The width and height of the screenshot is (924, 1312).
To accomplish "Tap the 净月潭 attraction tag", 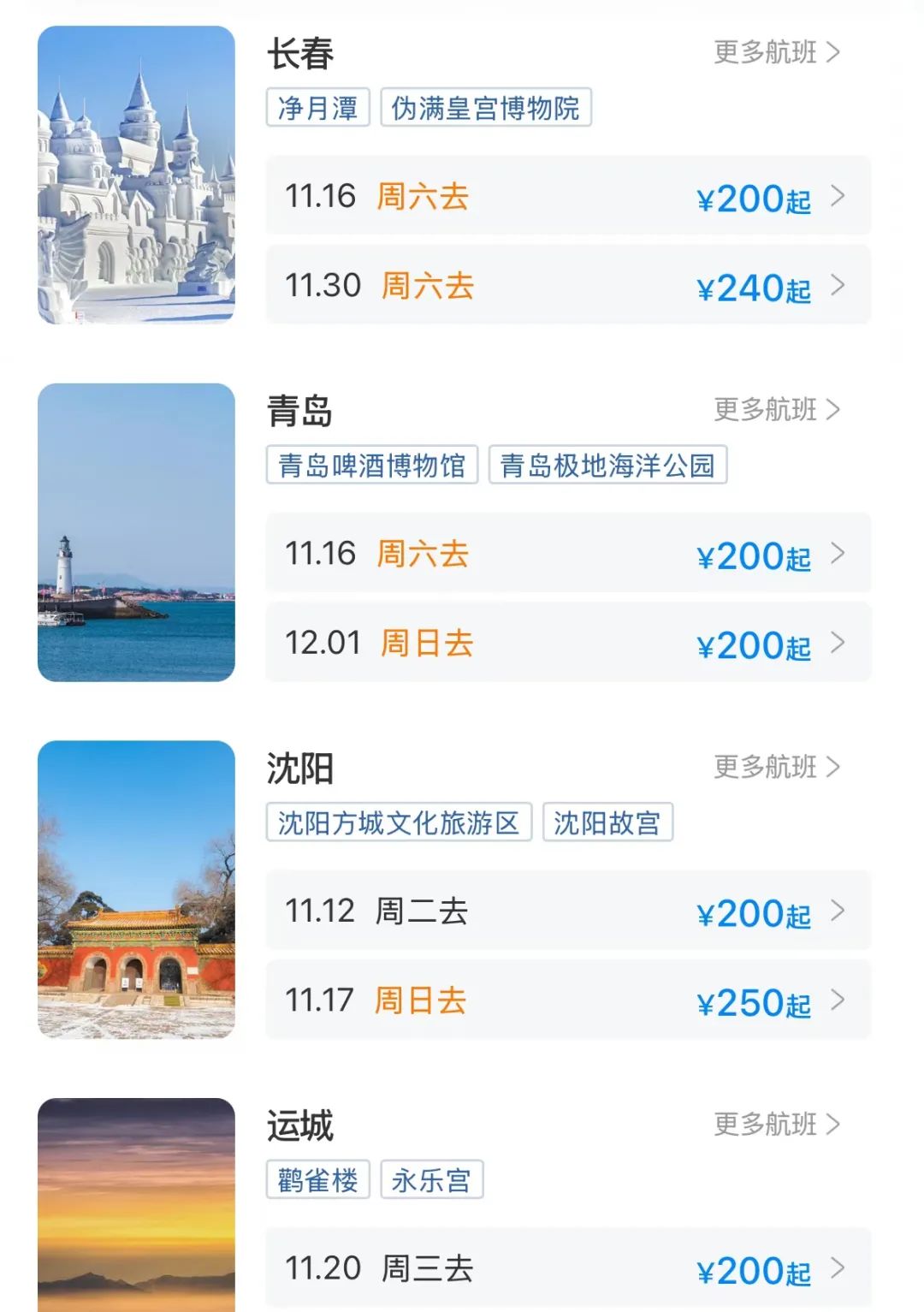I will coord(317,108).
